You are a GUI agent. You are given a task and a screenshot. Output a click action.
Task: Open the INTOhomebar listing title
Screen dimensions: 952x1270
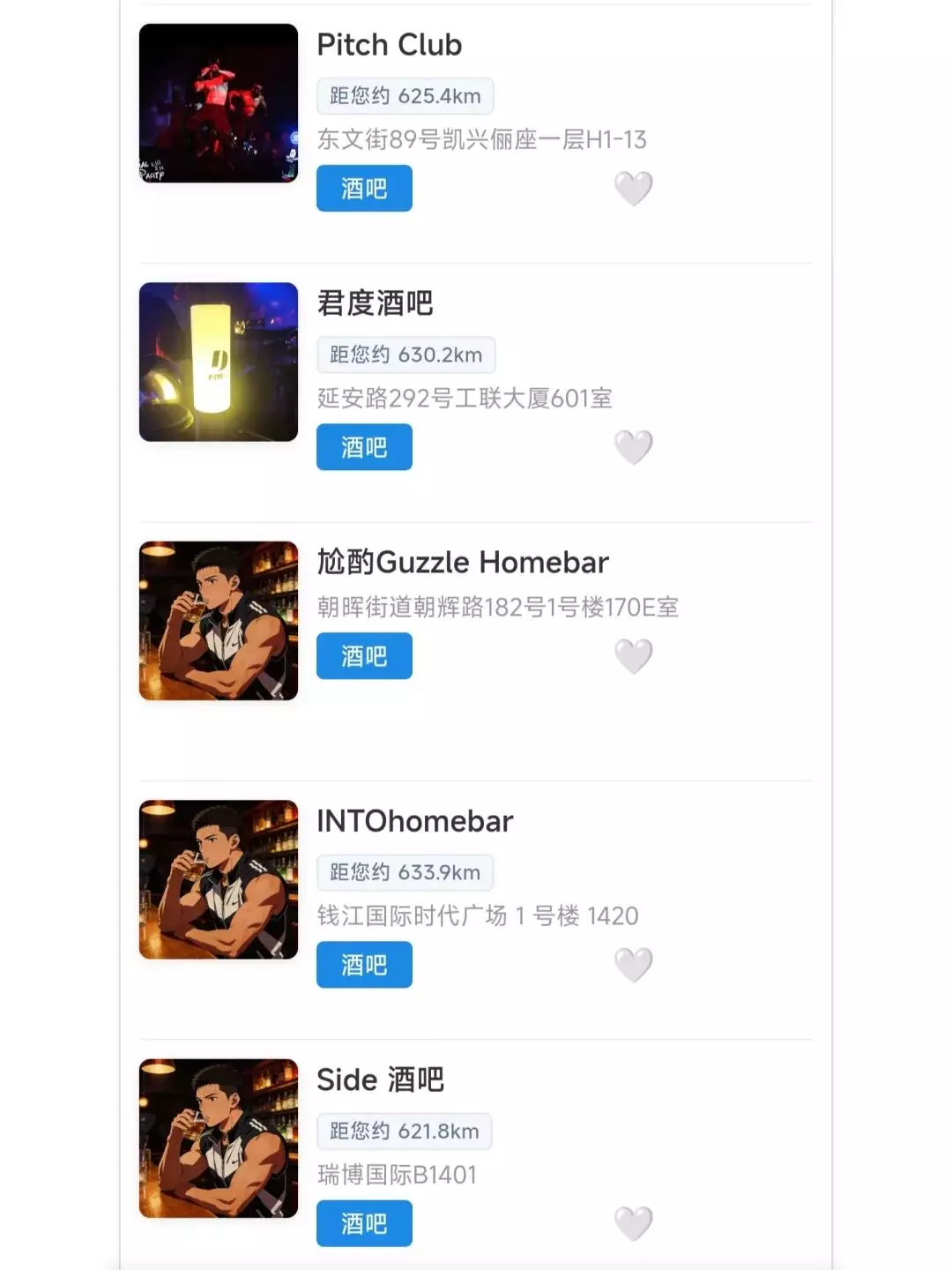[414, 821]
